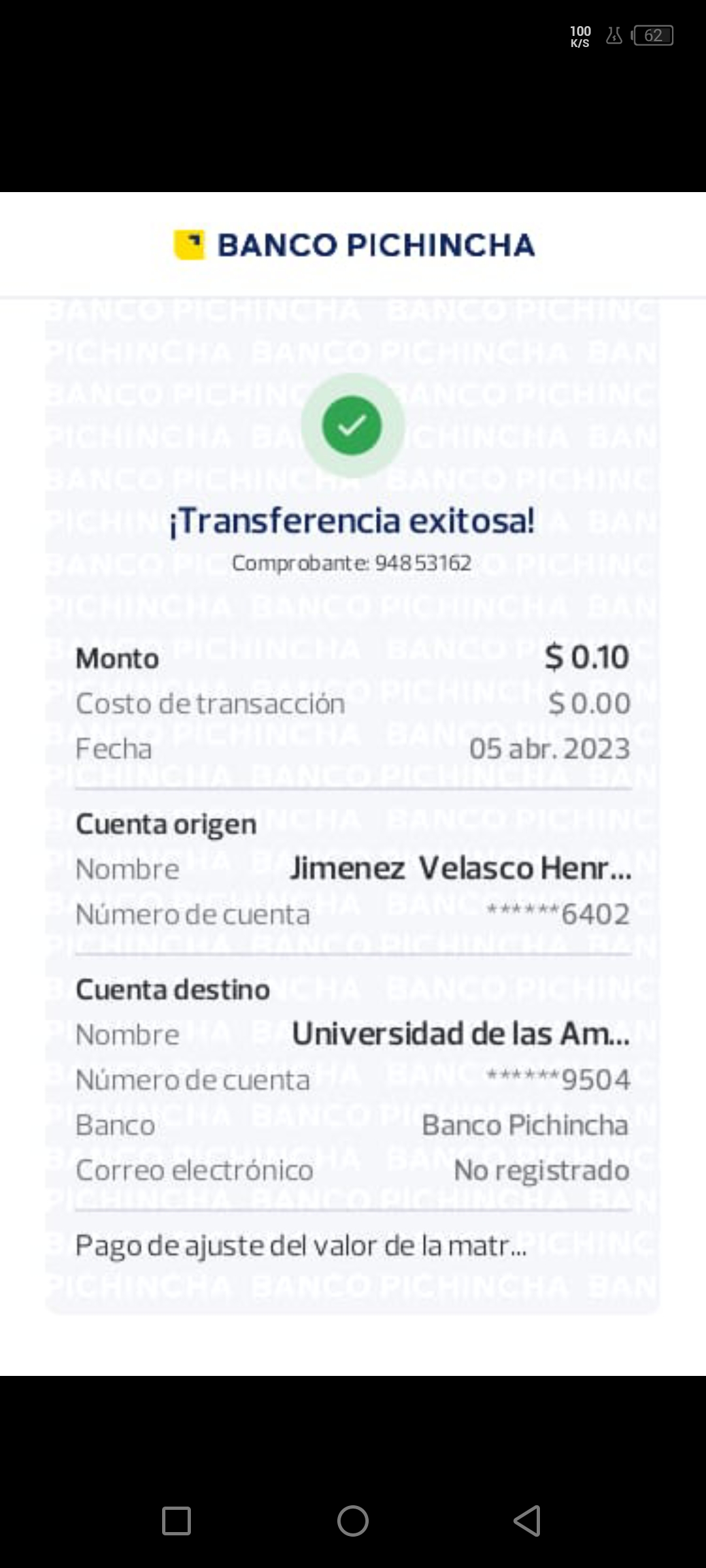The width and height of the screenshot is (706, 1568).
Task: Open recent apps with the square button
Action: click(x=176, y=1521)
